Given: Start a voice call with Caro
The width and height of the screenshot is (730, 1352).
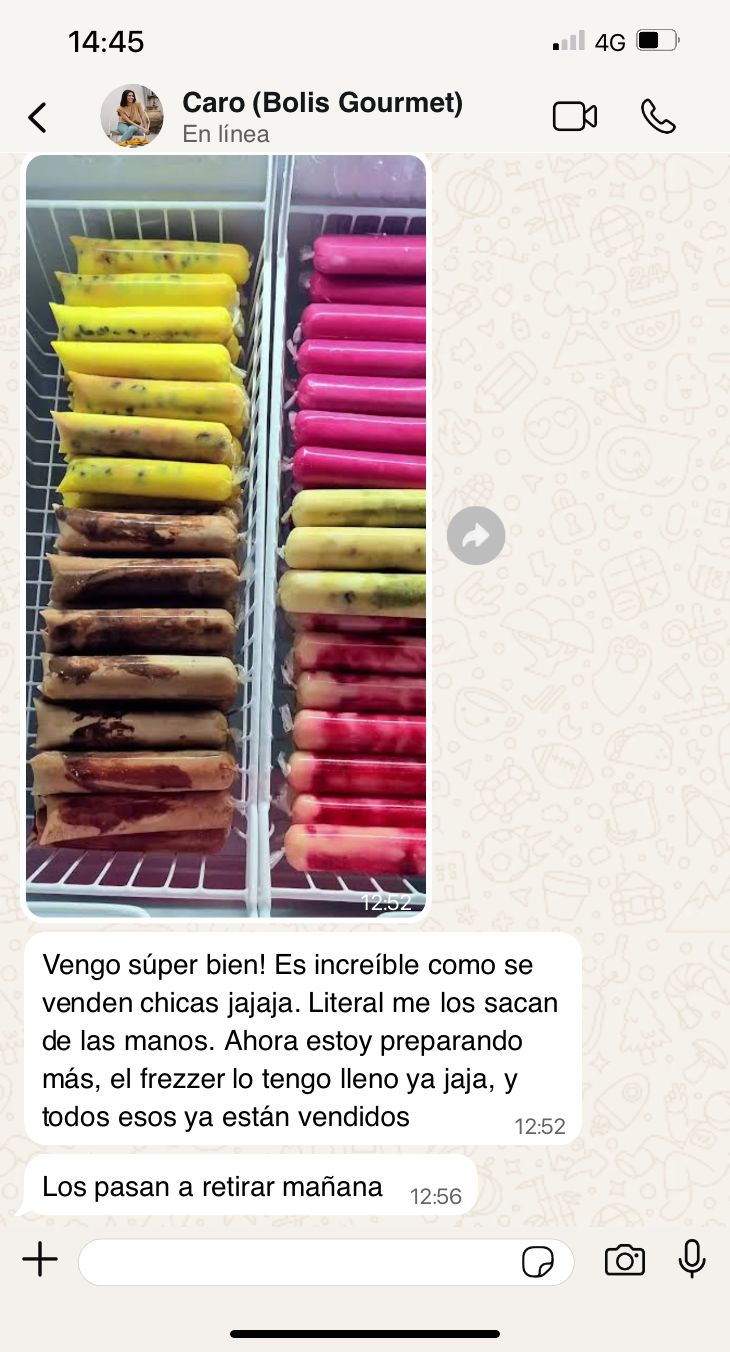Looking at the screenshot, I should 658,117.
